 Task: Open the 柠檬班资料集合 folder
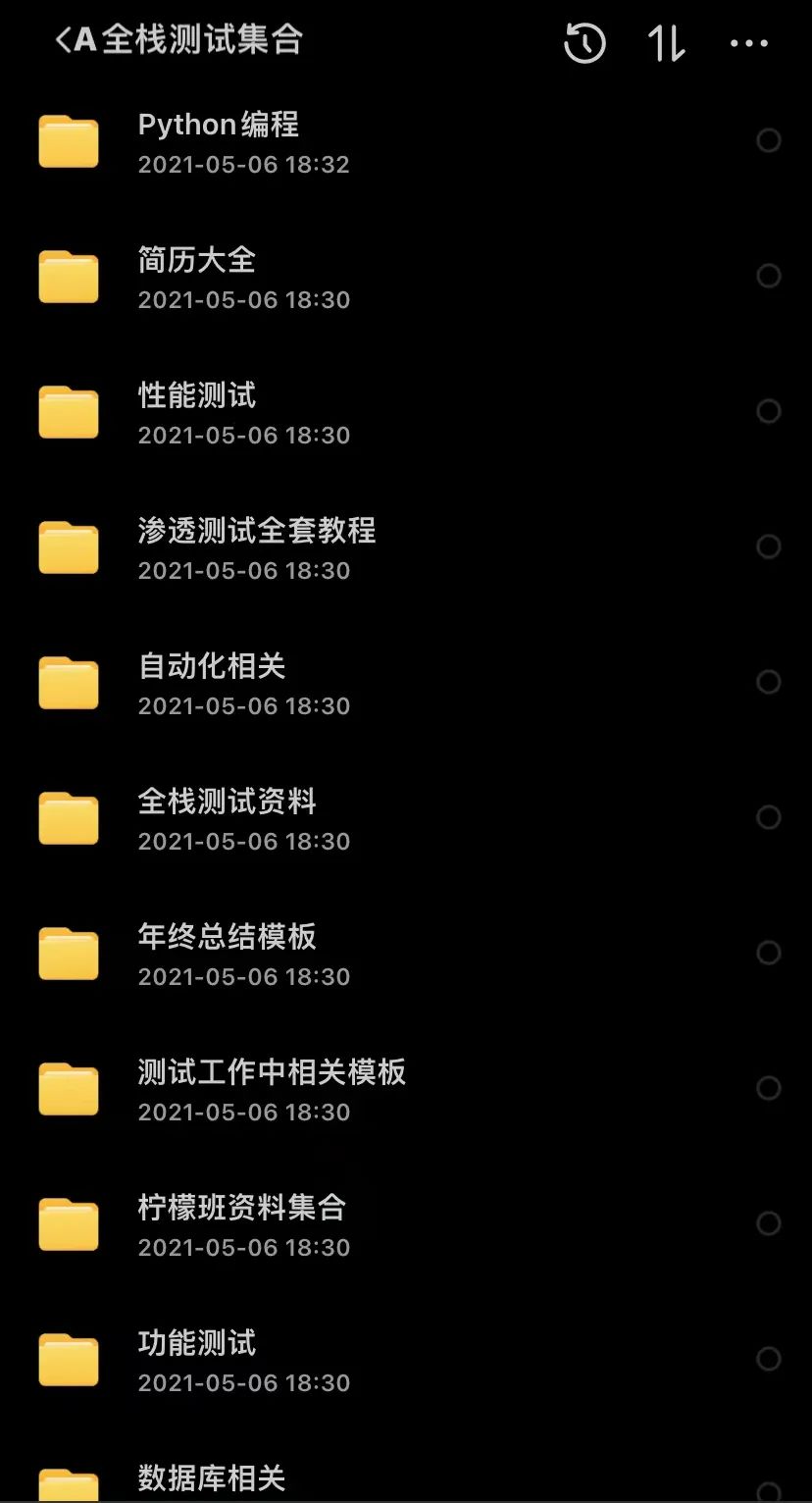click(x=241, y=1209)
